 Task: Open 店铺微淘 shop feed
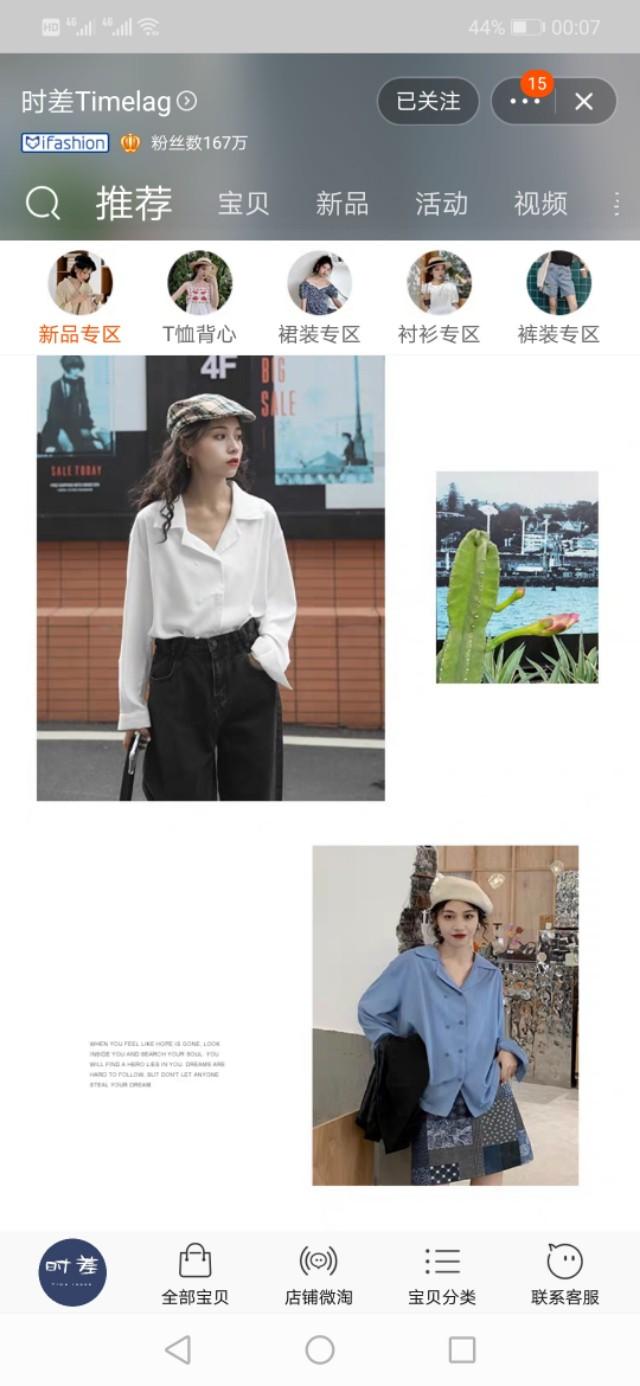pyautogui.click(x=318, y=1274)
